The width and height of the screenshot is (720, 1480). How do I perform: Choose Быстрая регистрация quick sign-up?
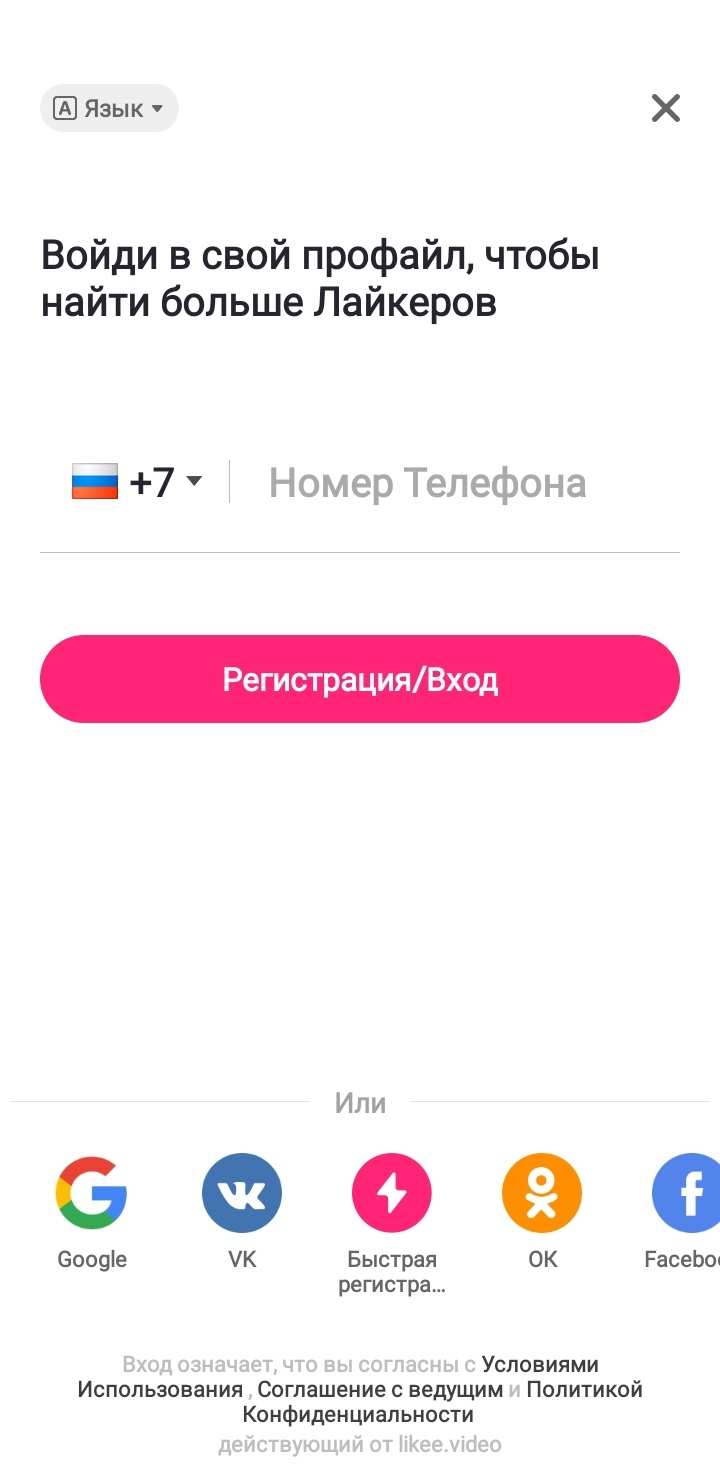[392, 1224]
